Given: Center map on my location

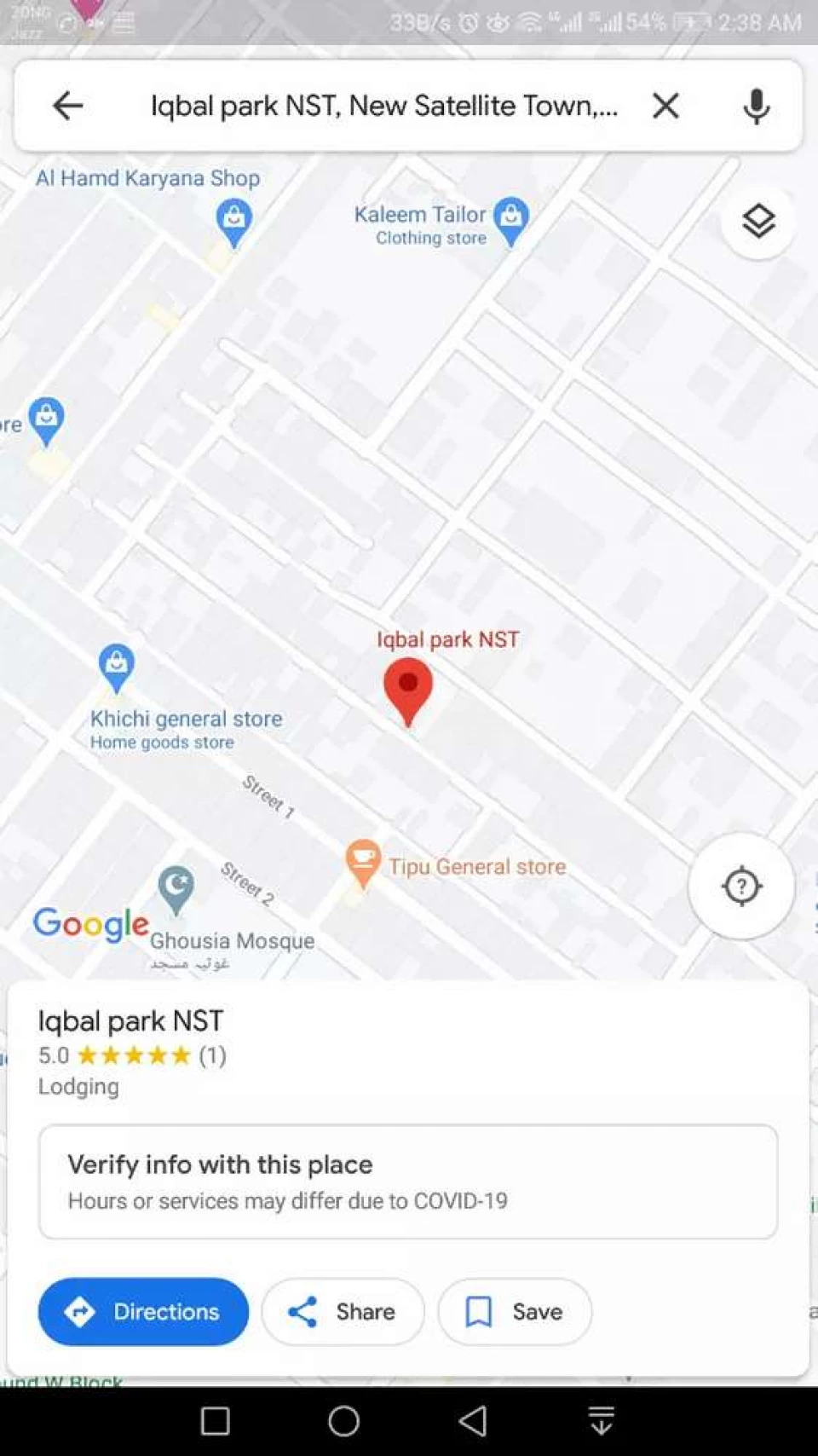Looking at the screenshot, I should point(741,887).
